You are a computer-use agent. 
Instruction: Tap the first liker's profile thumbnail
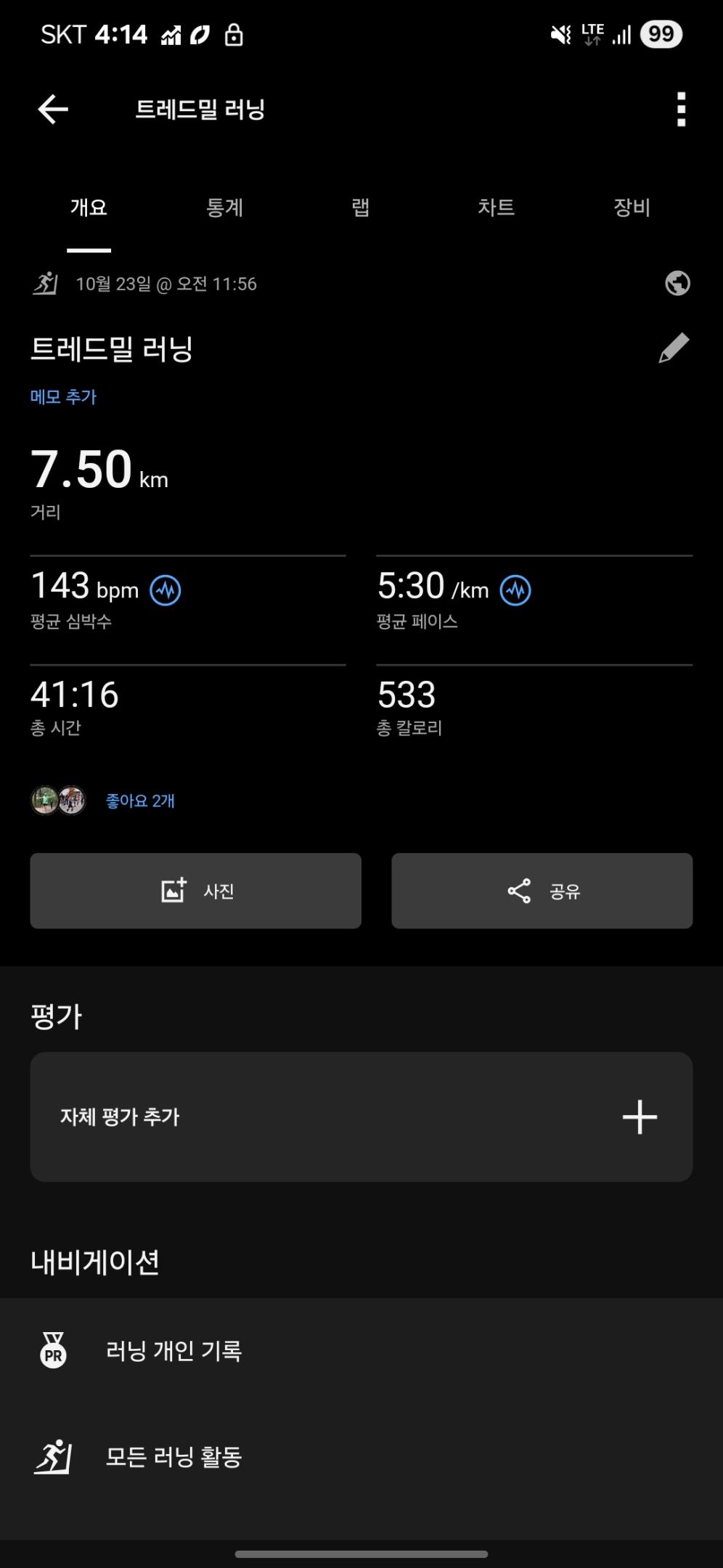click(x=45, y=800)
